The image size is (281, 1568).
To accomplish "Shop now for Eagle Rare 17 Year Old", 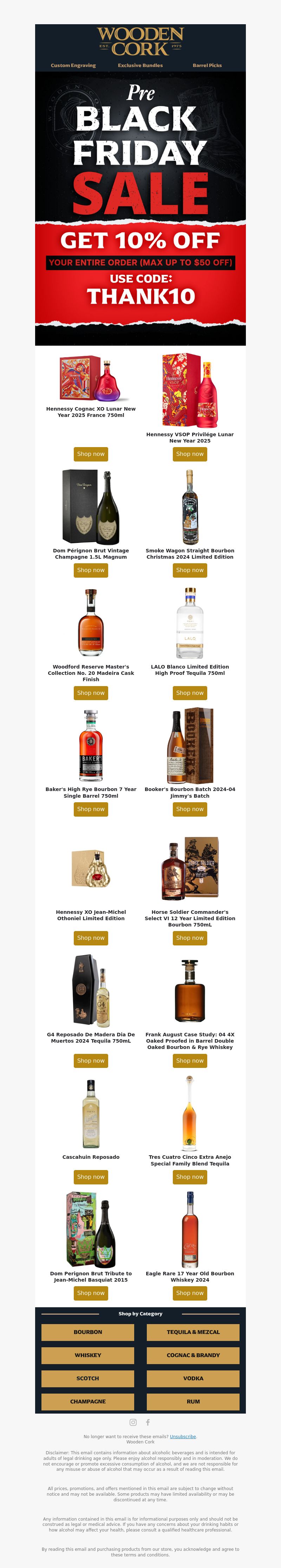I will [x=190, y=1293].
